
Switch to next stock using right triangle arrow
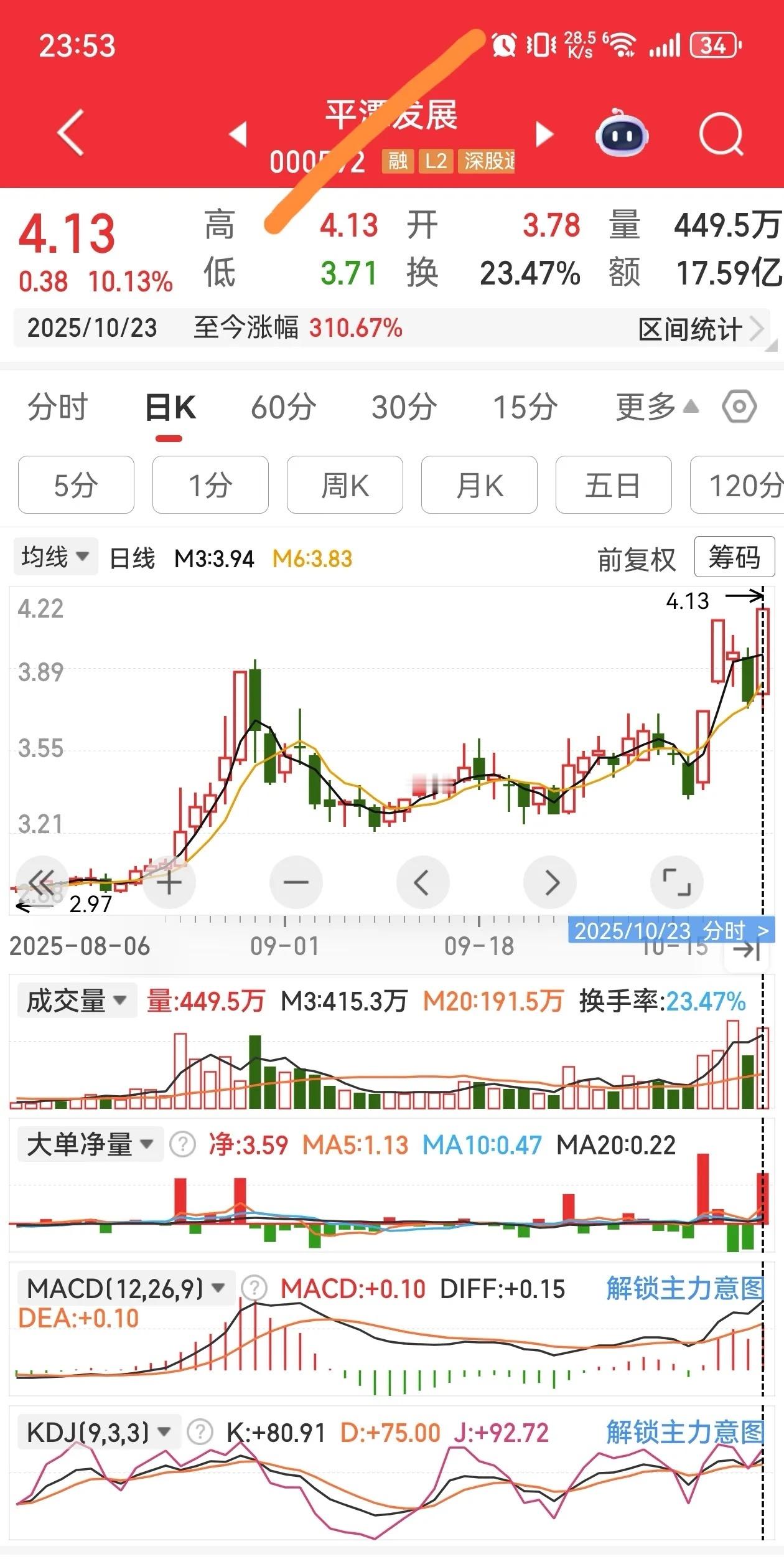pyautogui.click(x=543, y=134)
